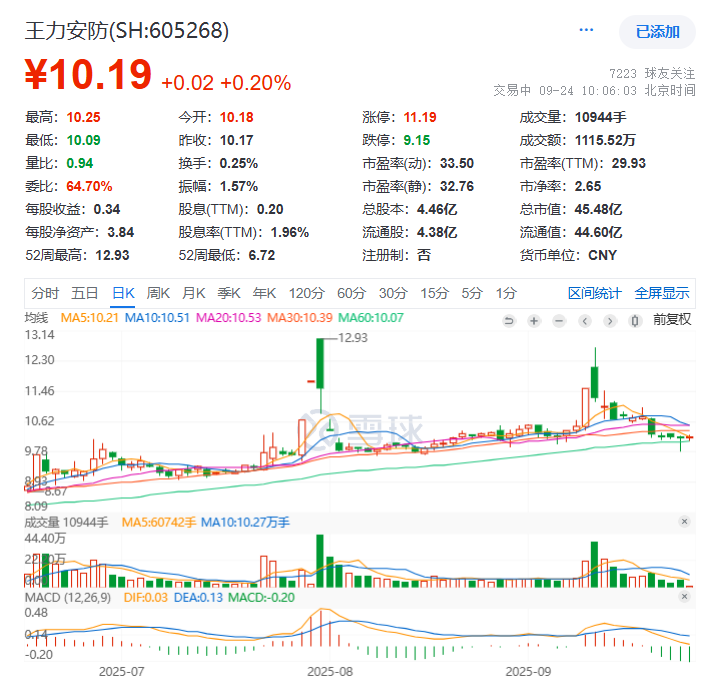
Task: Switch to the 年K chart tab
Action: (264, 293)
